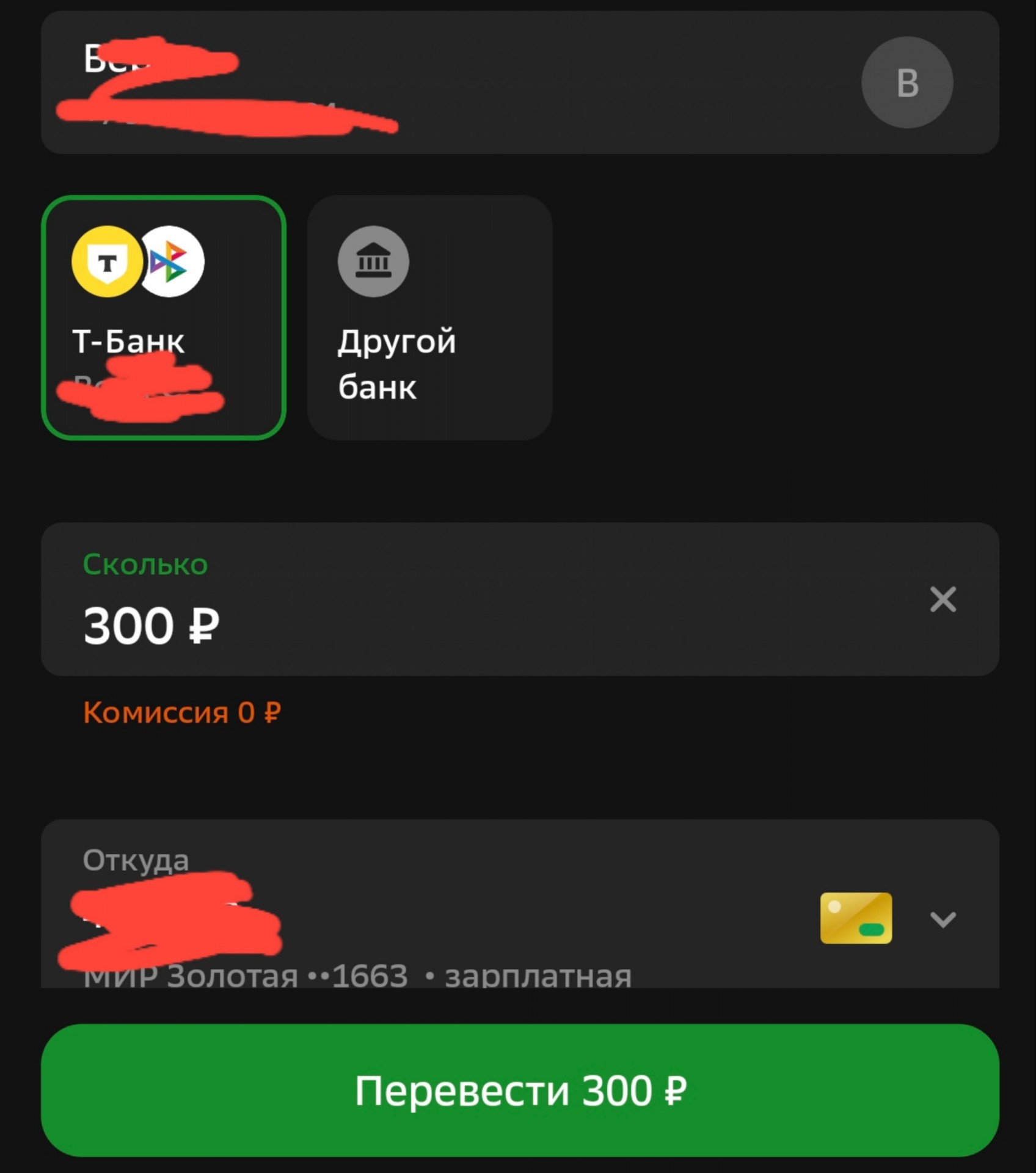Expand the Откуда source card dropdown
The height and width of the screenshot is (1173, 1036).
[943, 919]
